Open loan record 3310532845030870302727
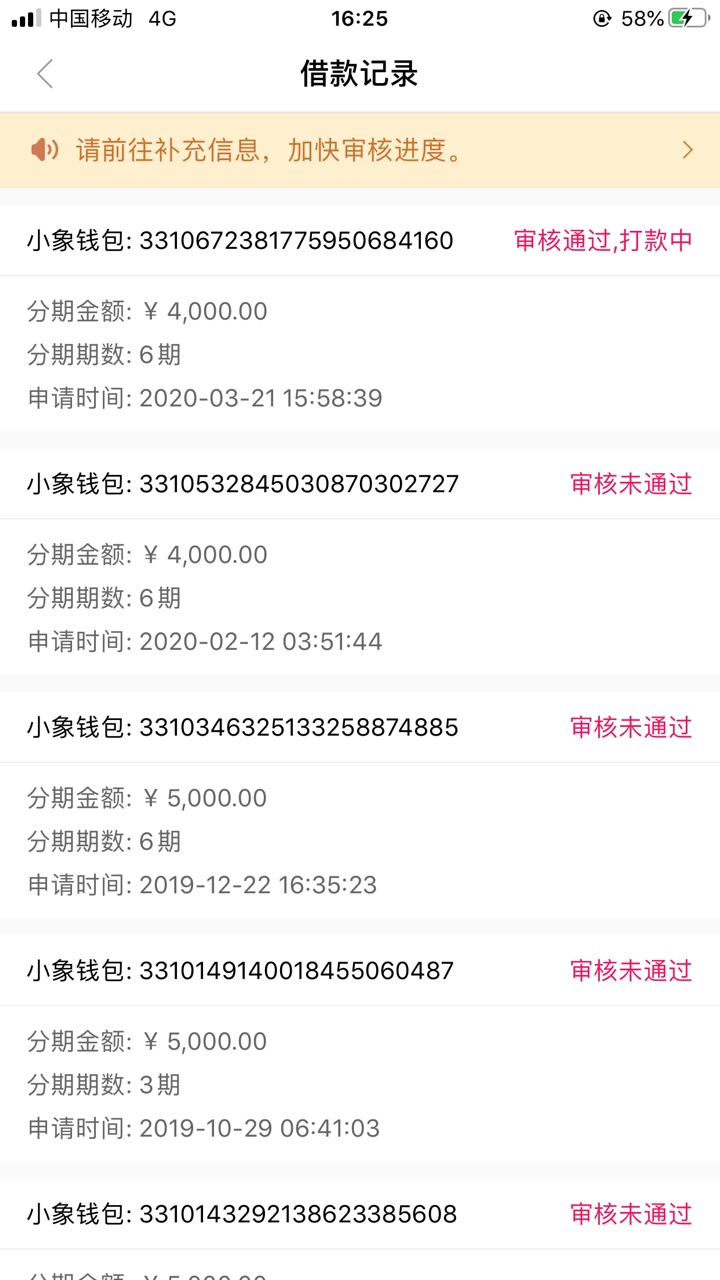Screen dimensions: 720x1280 360,562
